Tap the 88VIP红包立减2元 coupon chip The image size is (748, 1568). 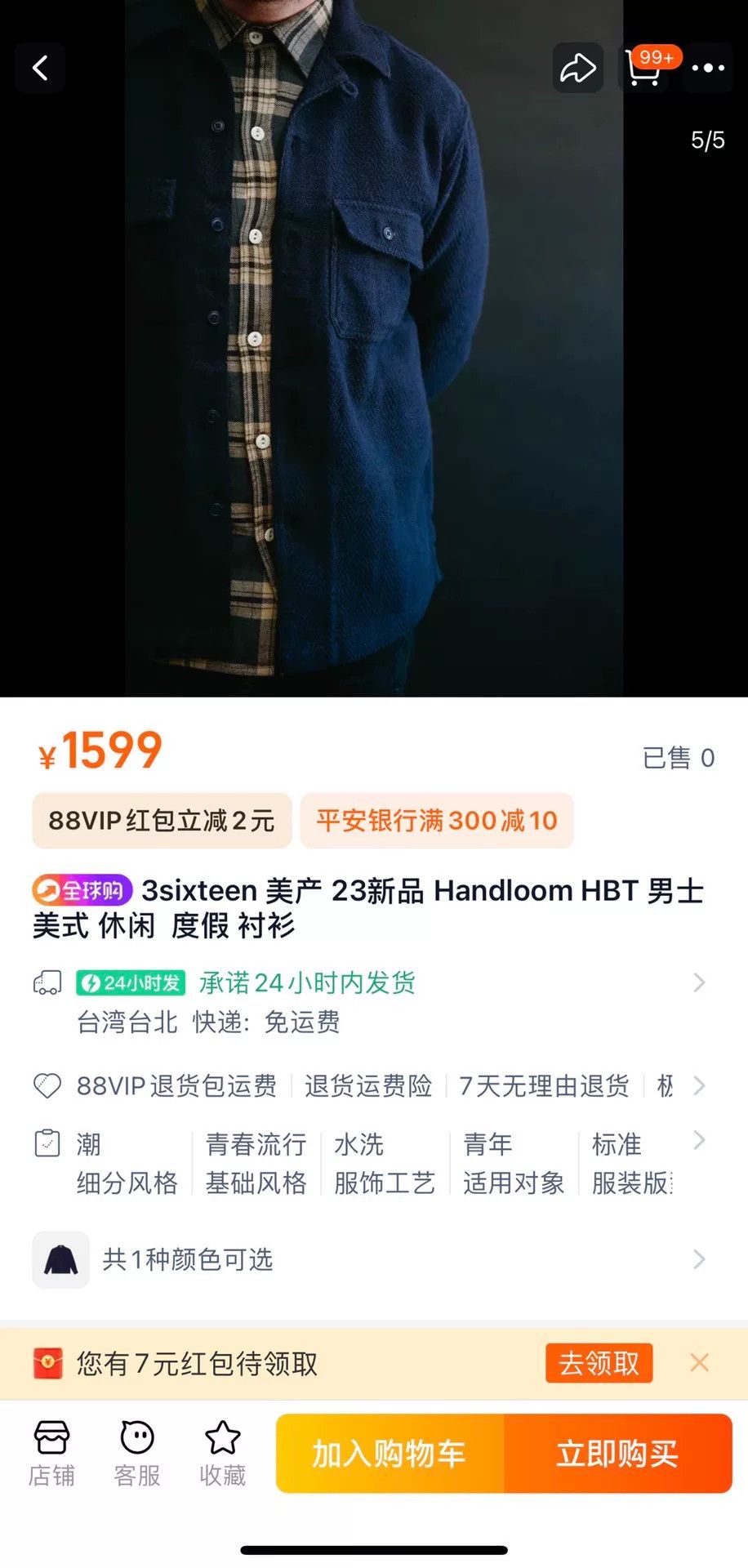coord(162,820)
